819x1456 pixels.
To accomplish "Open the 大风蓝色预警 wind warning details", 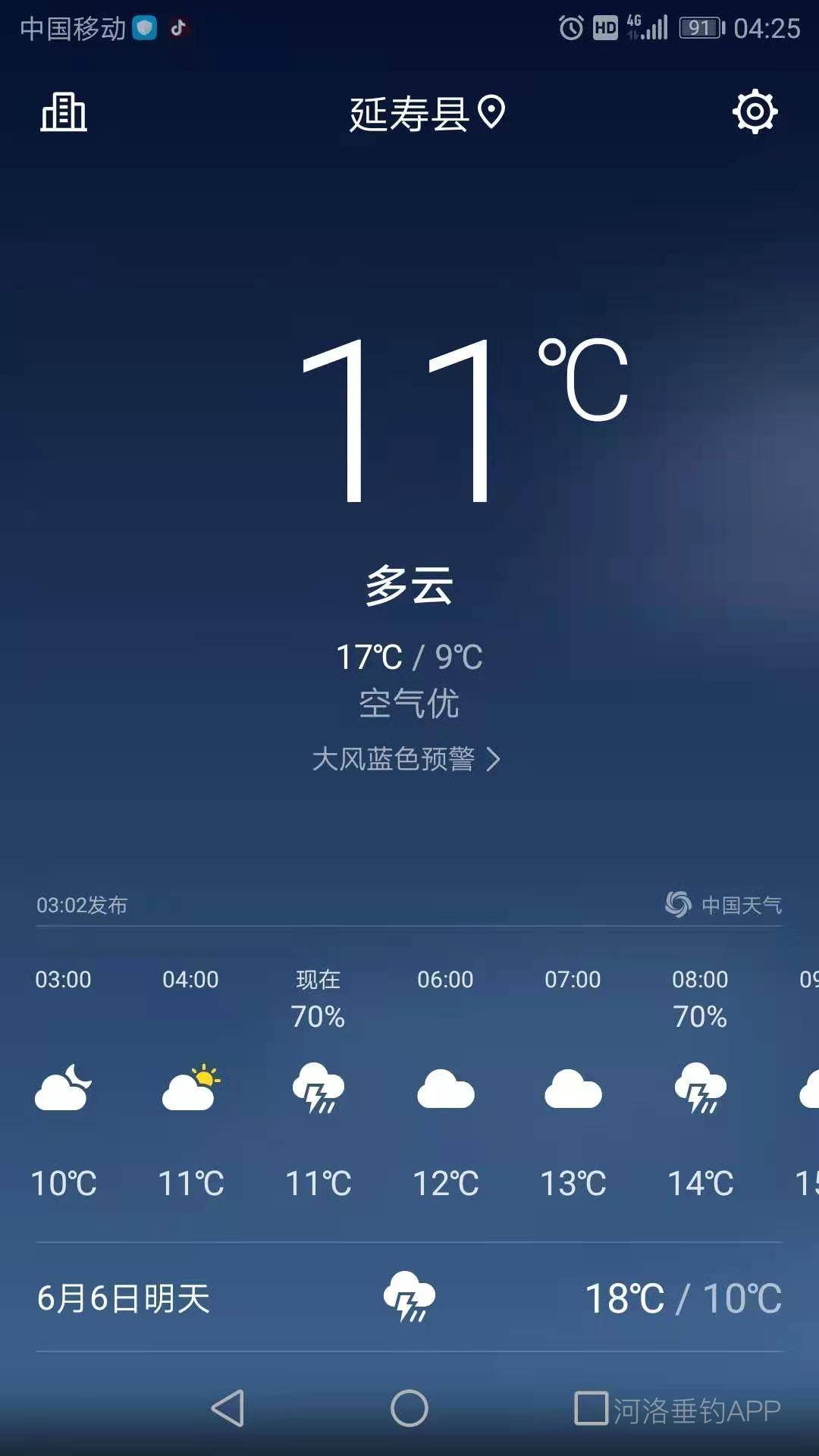I will (x=406, y=759).
